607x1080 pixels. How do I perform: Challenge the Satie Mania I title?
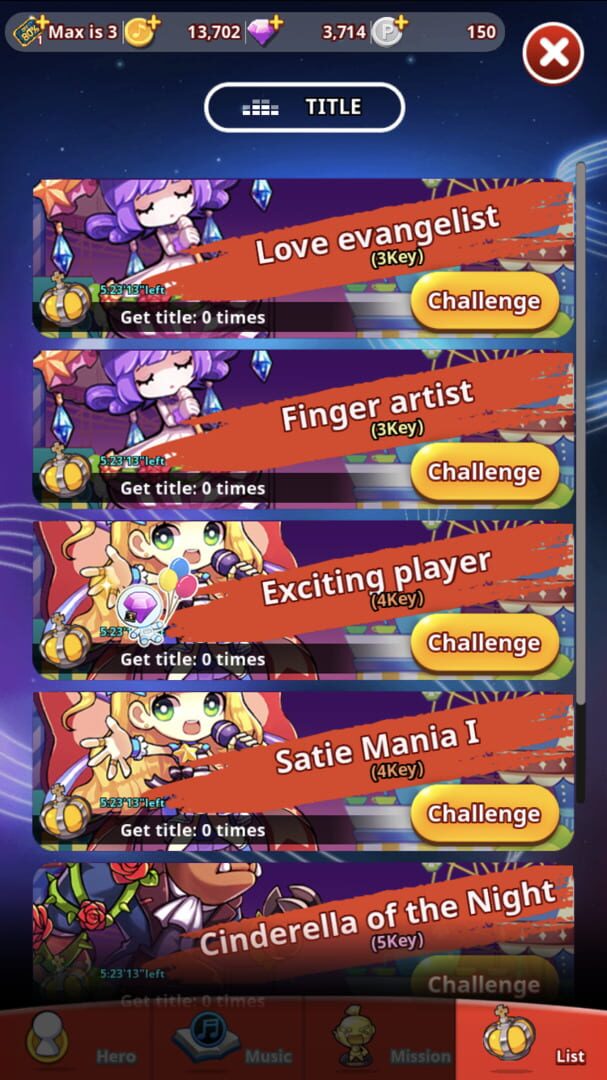point(484,813)
